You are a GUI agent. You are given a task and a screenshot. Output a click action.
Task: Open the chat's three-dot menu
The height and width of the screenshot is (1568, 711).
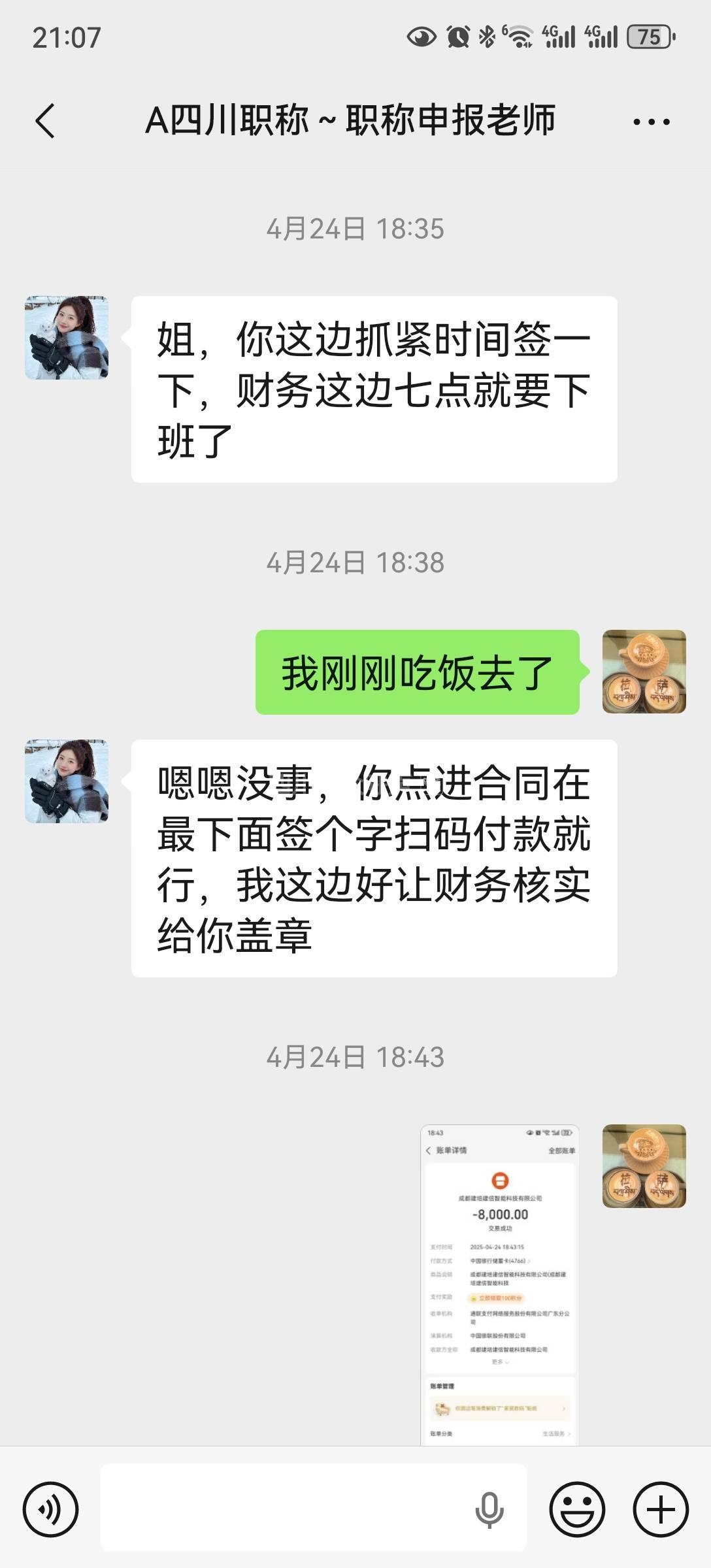point(651,122)
